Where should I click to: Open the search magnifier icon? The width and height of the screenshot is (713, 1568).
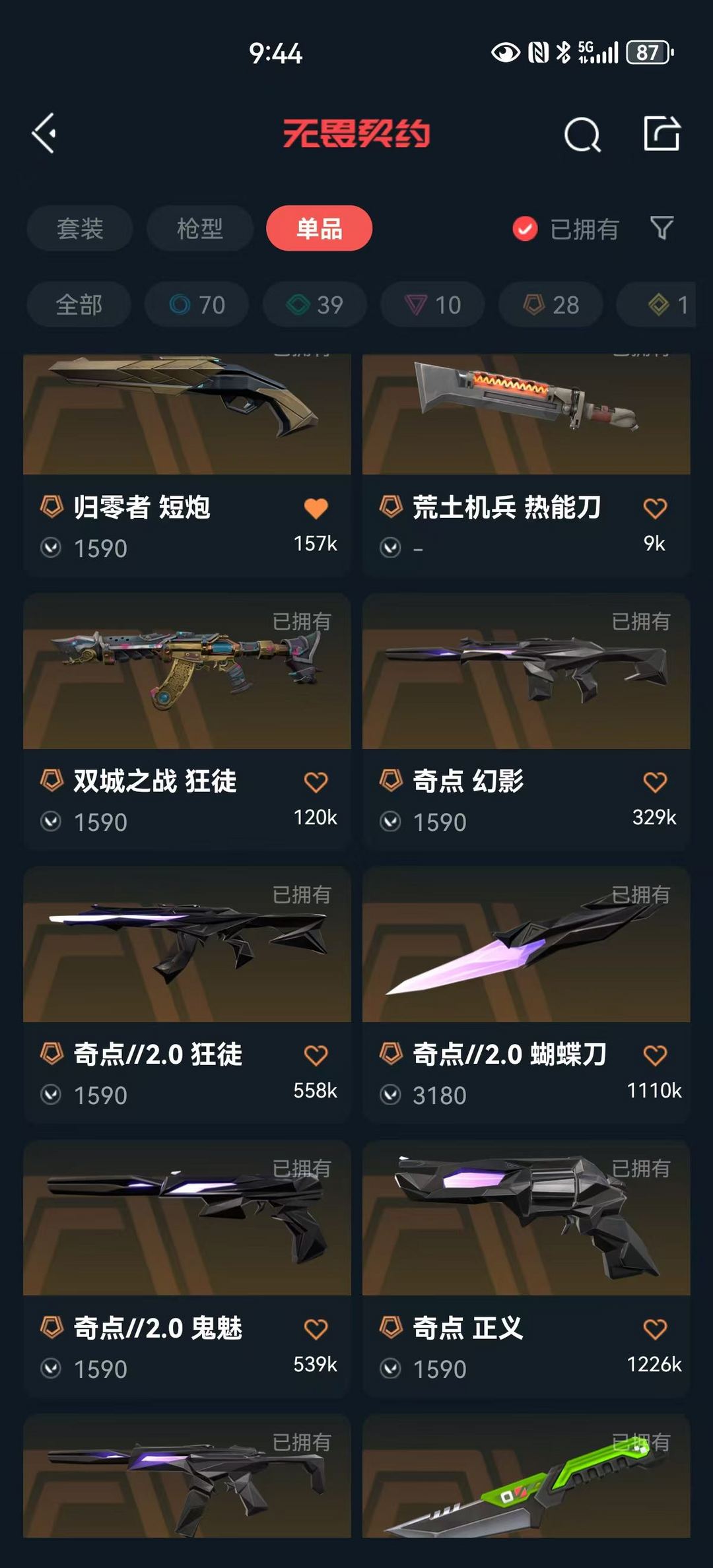pyautogui.click(x=582, y=135)
